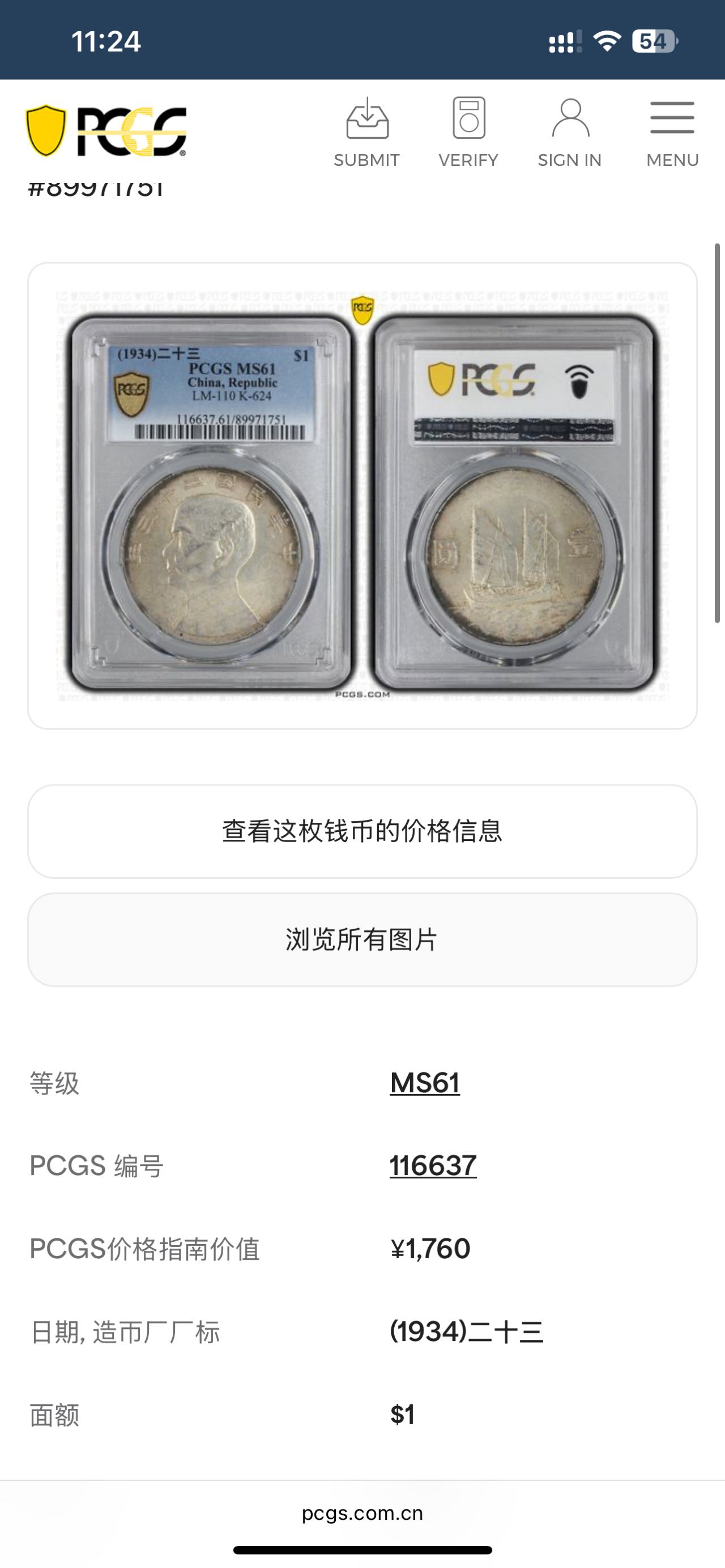Select 浏览所有图片 to view all images
The width and height of the screenshot is (725, 1568).
click(362, 939)
